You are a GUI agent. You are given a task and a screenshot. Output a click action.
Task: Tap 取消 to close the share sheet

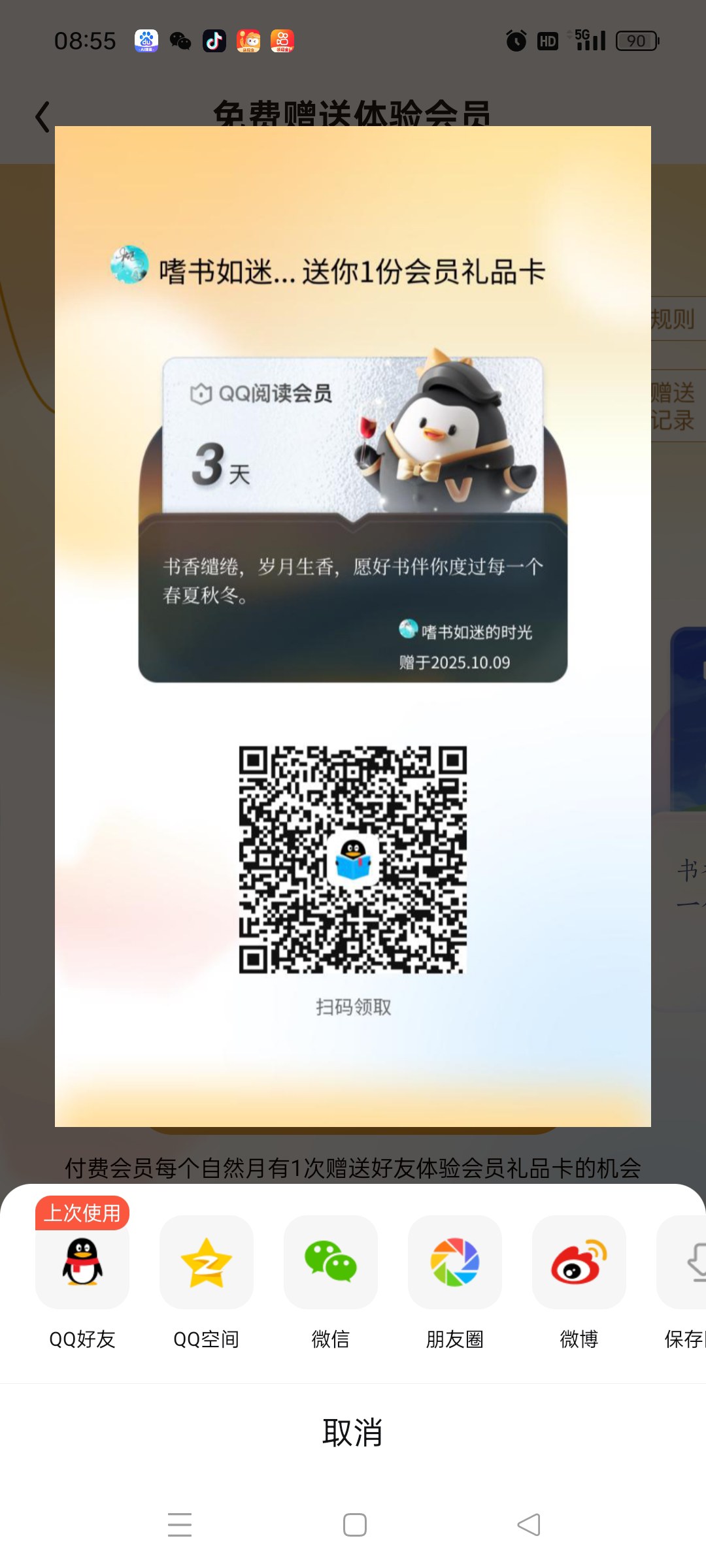353,1432
